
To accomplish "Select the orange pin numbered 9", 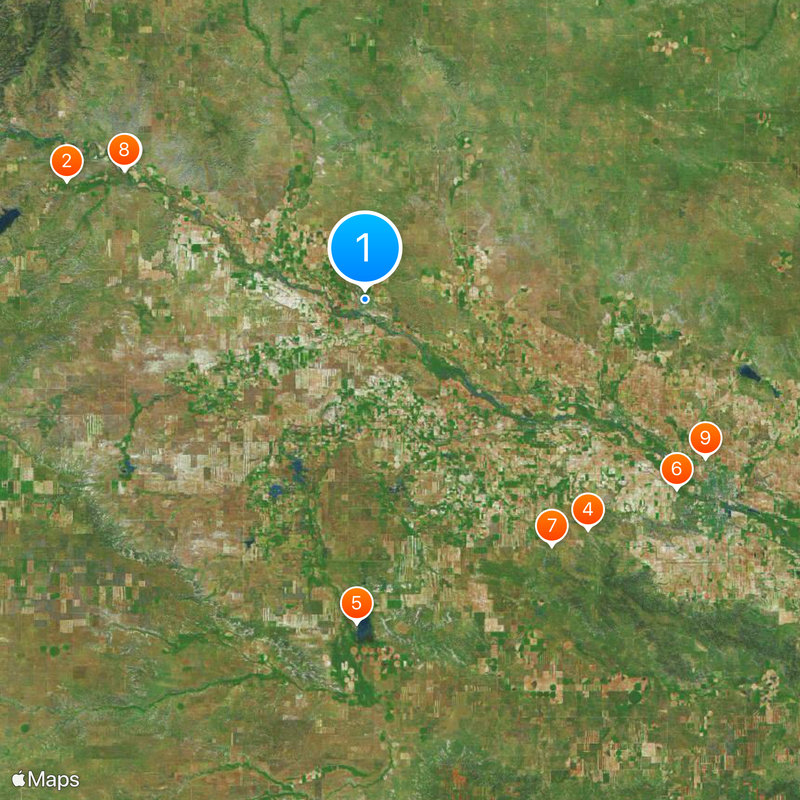I will coord(705,438).
